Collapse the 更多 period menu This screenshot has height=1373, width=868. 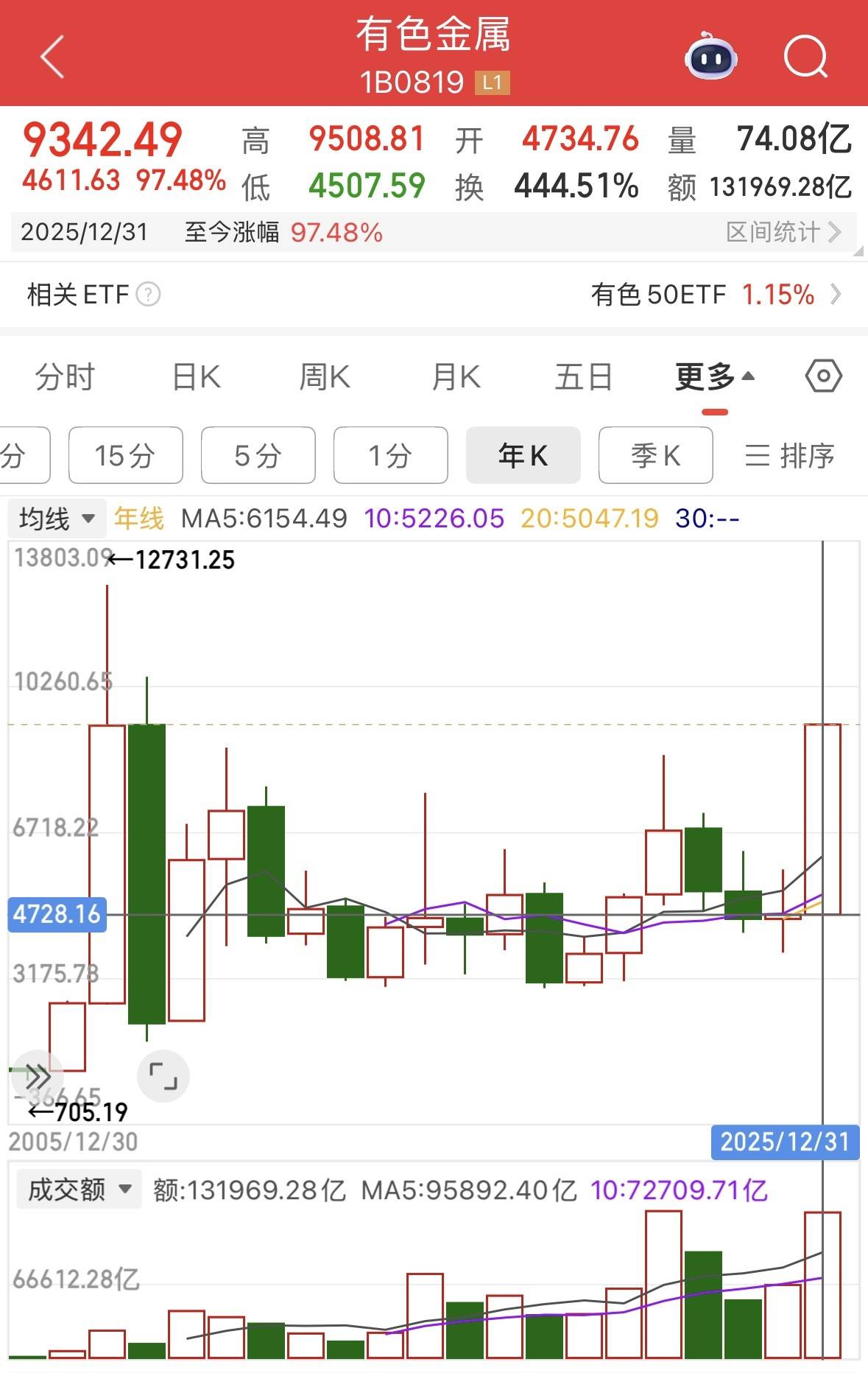pos(714,377)
